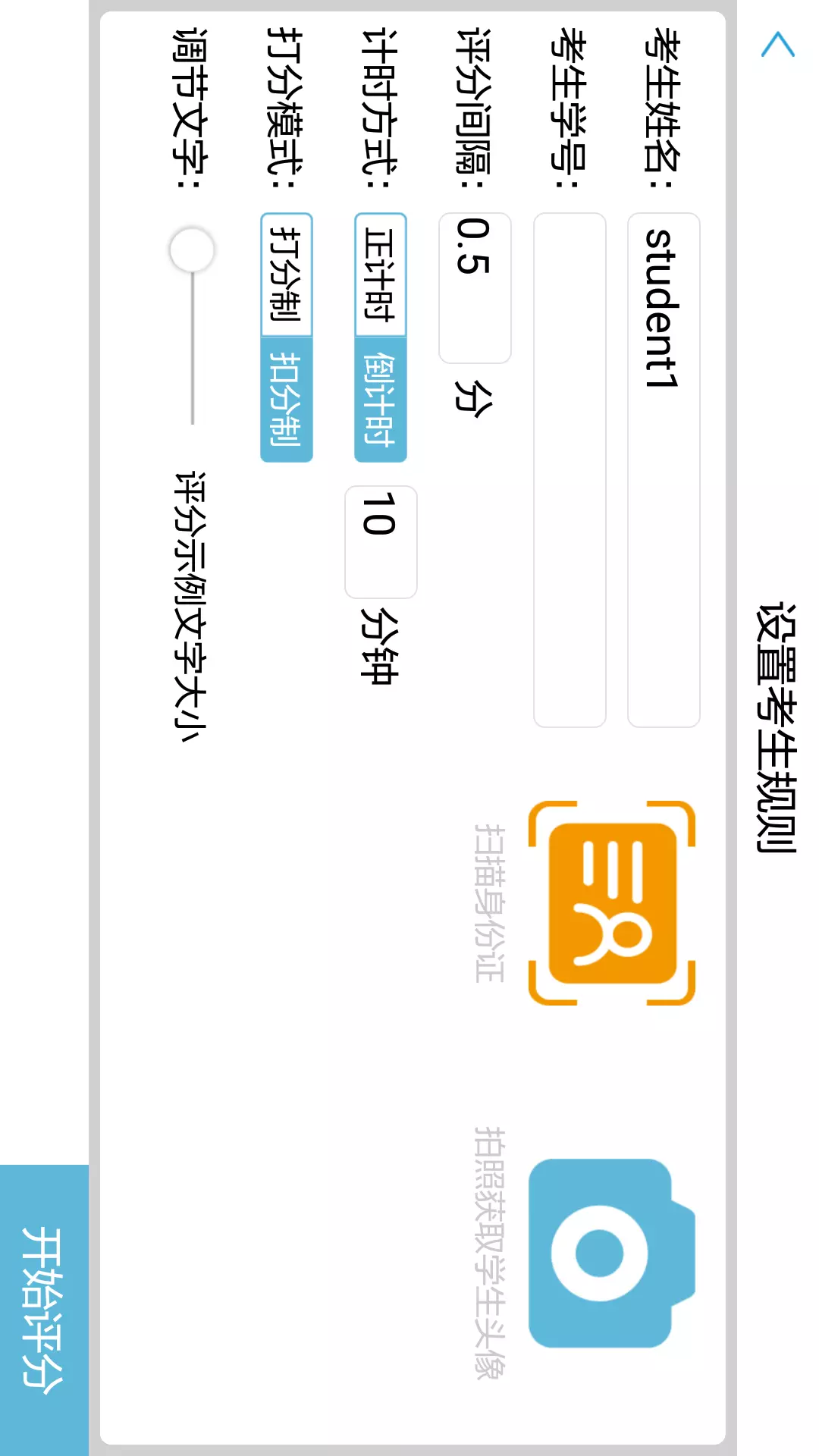Tap the orange 扫描身份证 icon
The width and height of the screenshot is (819, 1456).
tap(612, 903)
